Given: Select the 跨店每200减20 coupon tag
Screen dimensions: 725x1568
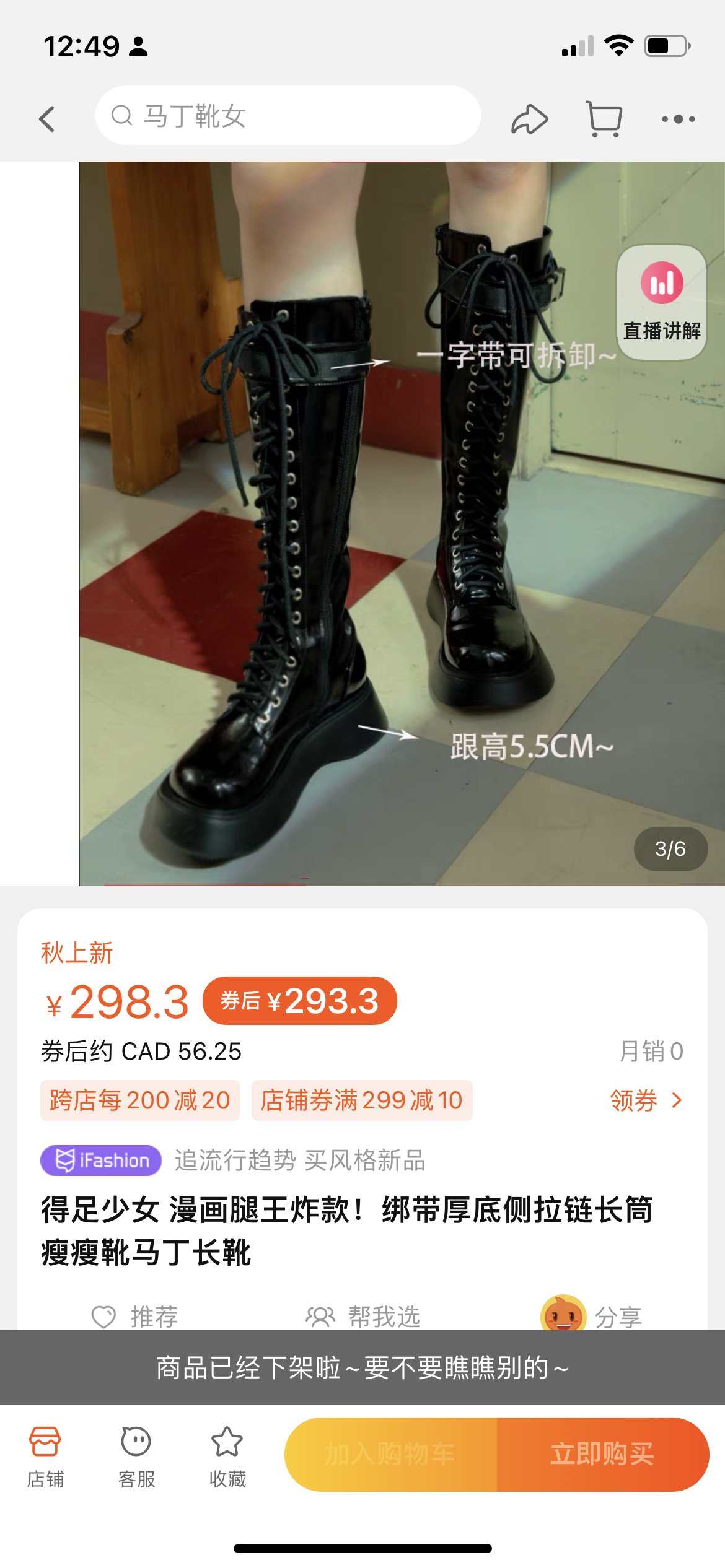Looking at the screenshot, I should coord(140,1100).
